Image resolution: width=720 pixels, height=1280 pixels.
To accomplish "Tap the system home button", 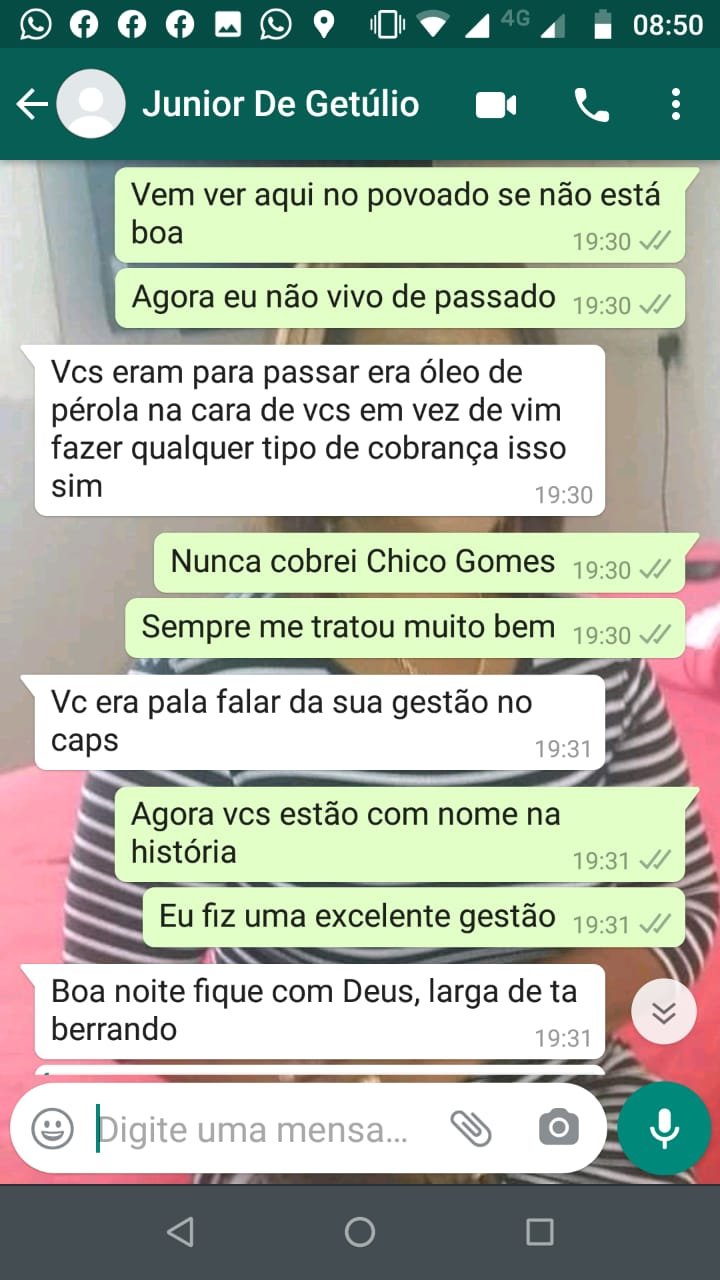I will tap(360, 1232).
